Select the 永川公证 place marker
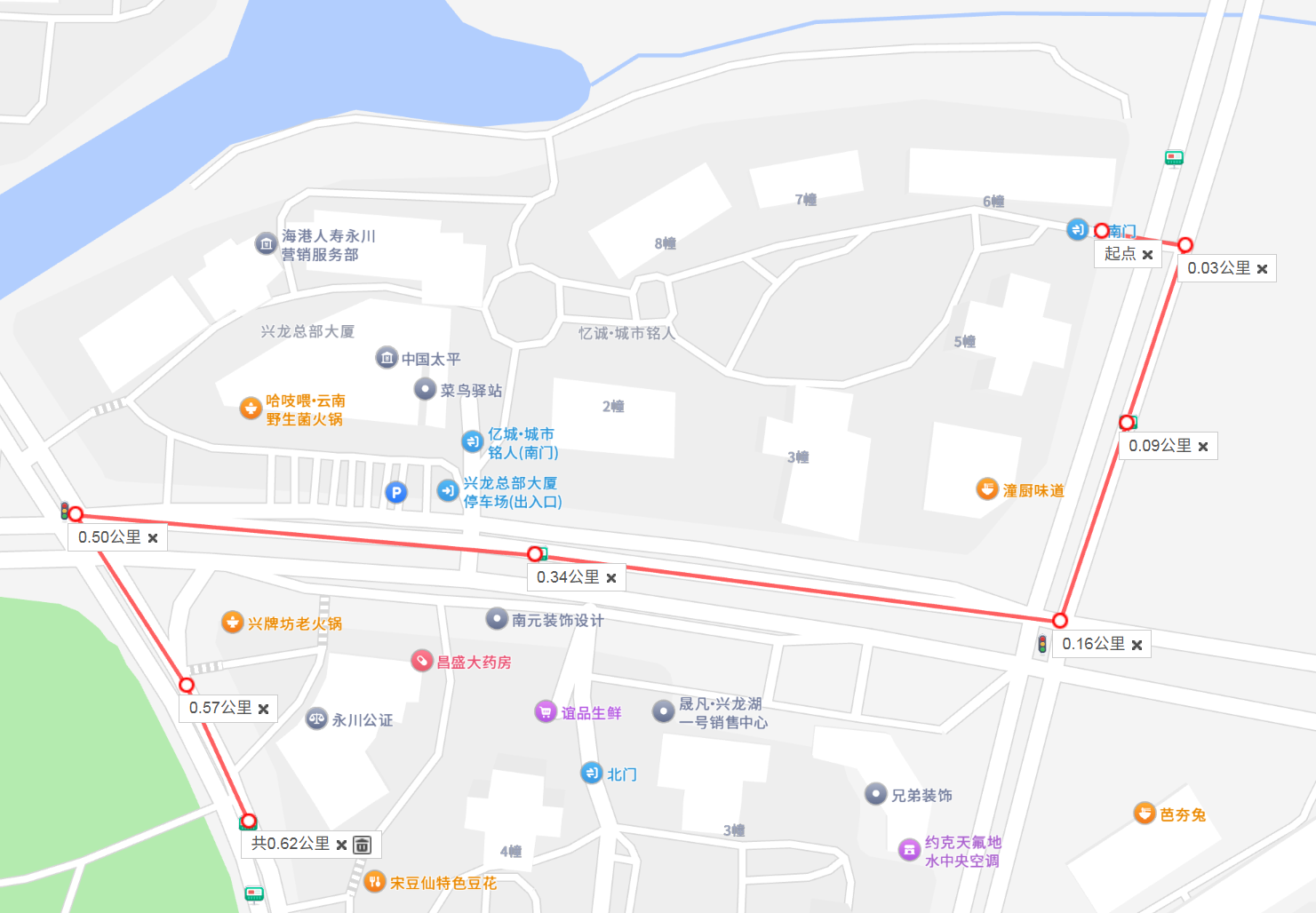1316x913 pixels. point(316,718)
